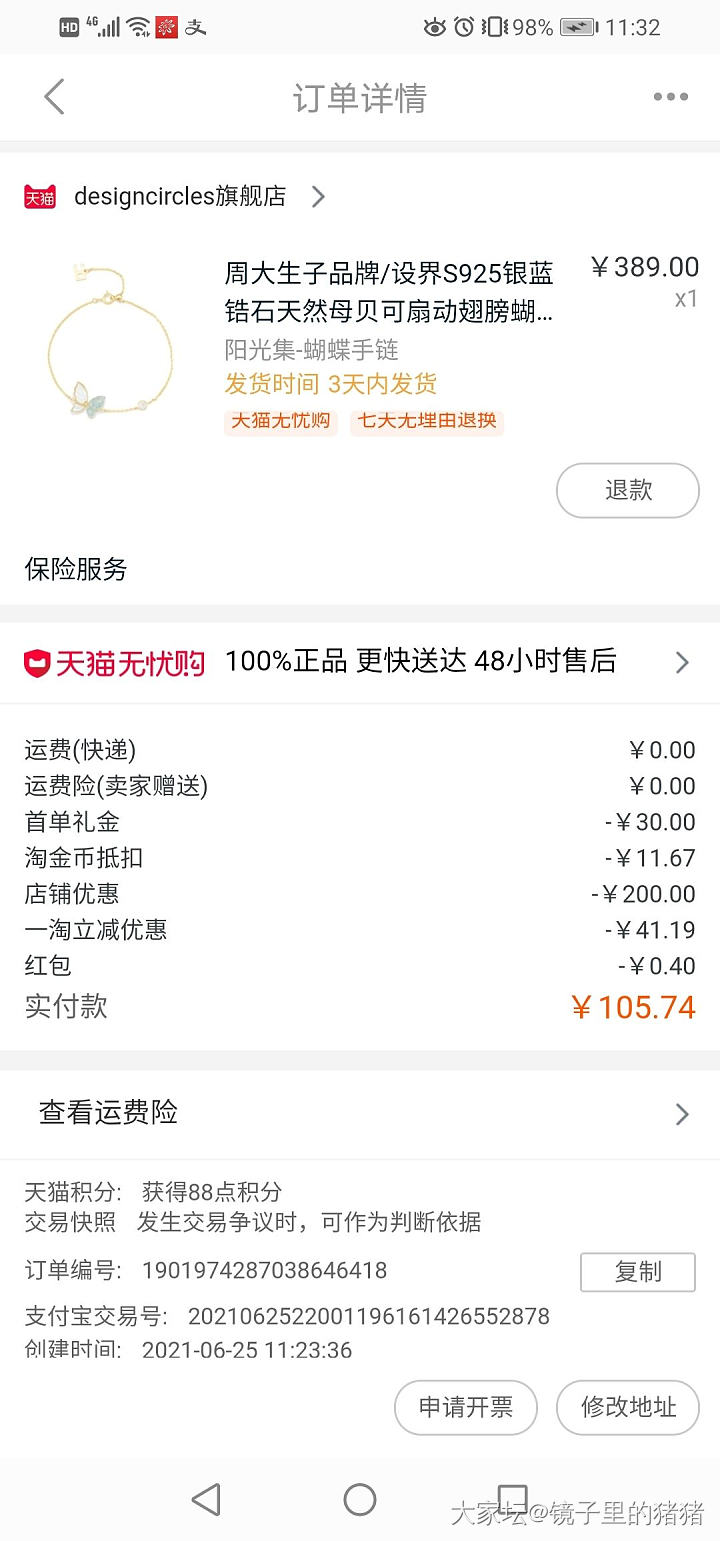Open the 保险服务 row

coord(76,570)
